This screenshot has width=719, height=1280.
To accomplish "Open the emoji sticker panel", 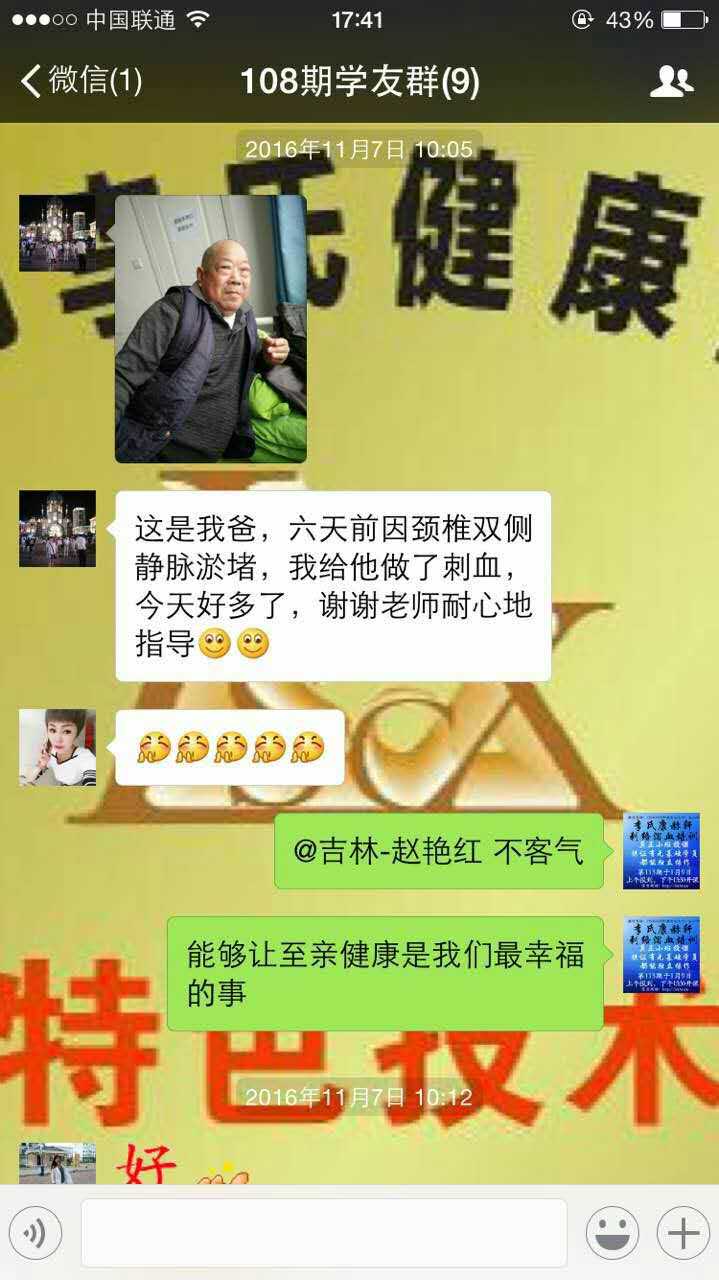I will point(612,1234).
